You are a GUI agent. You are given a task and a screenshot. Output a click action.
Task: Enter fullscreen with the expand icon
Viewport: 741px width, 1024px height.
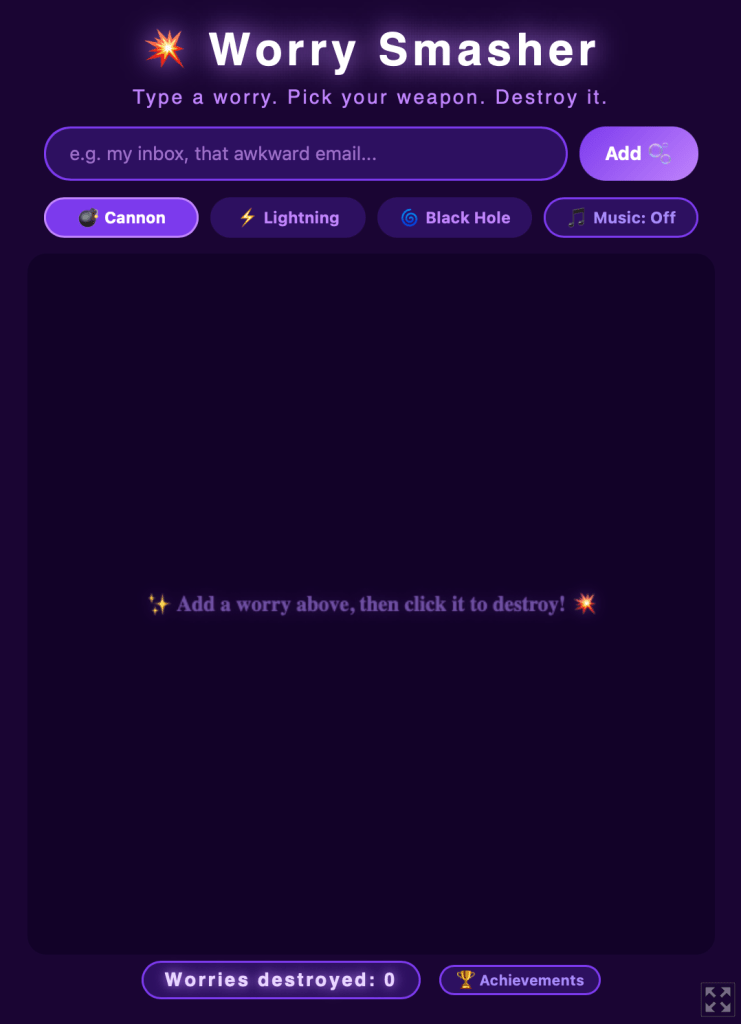click(717, 999)
